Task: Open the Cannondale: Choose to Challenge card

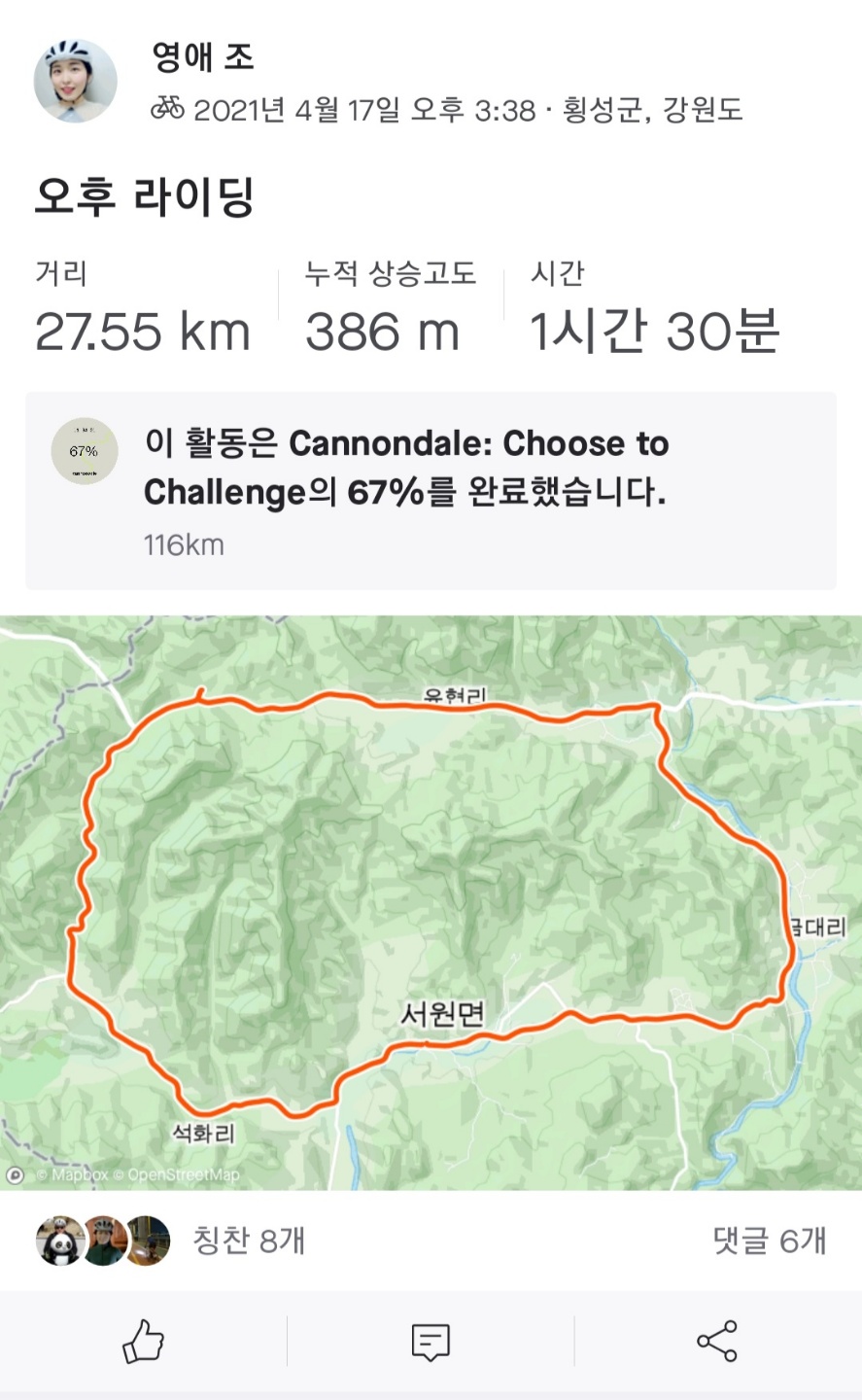Action: 431,491
